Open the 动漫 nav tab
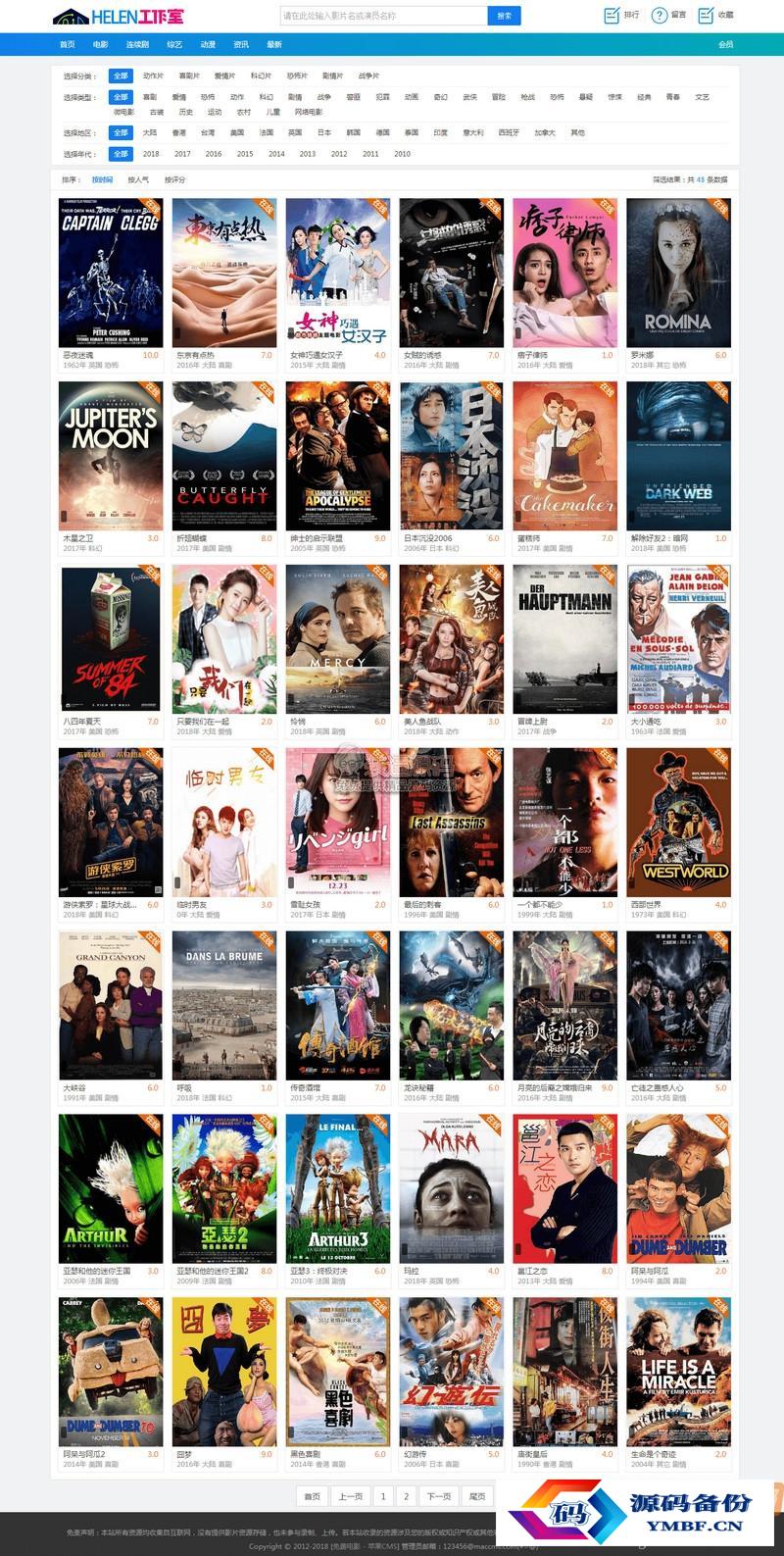 click(x=208, y=44)
